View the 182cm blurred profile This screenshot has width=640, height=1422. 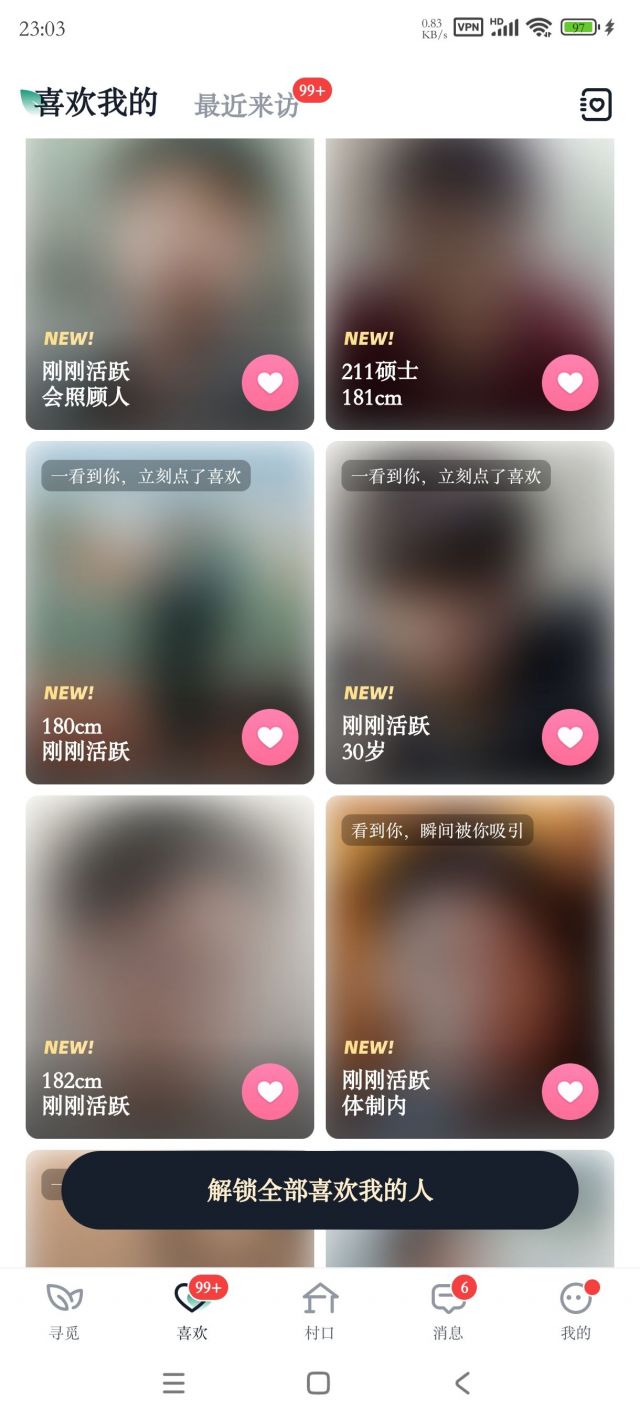pyautogui.click(x=170, y=950)
